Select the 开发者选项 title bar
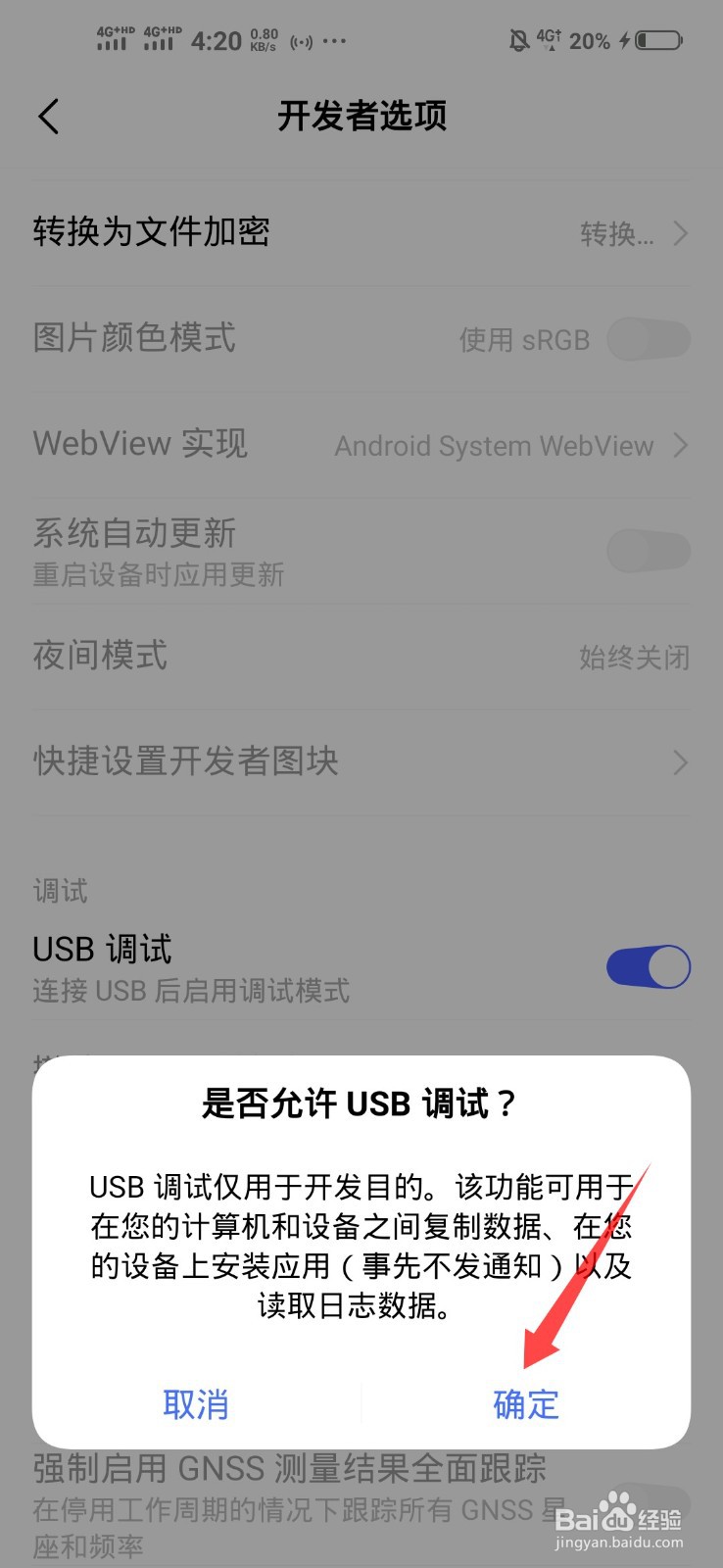 [x=361, y=116]
